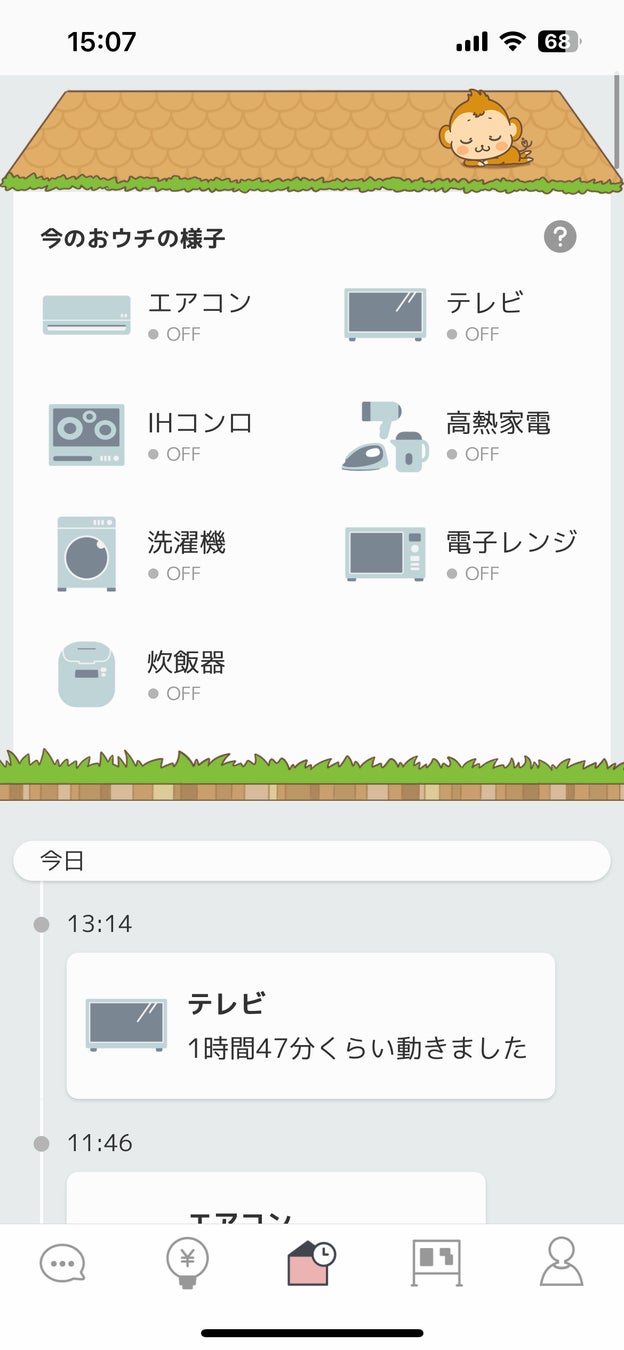624x1350 pixels.
Task: Open the help question mark icon
Action: click(560, 237)
